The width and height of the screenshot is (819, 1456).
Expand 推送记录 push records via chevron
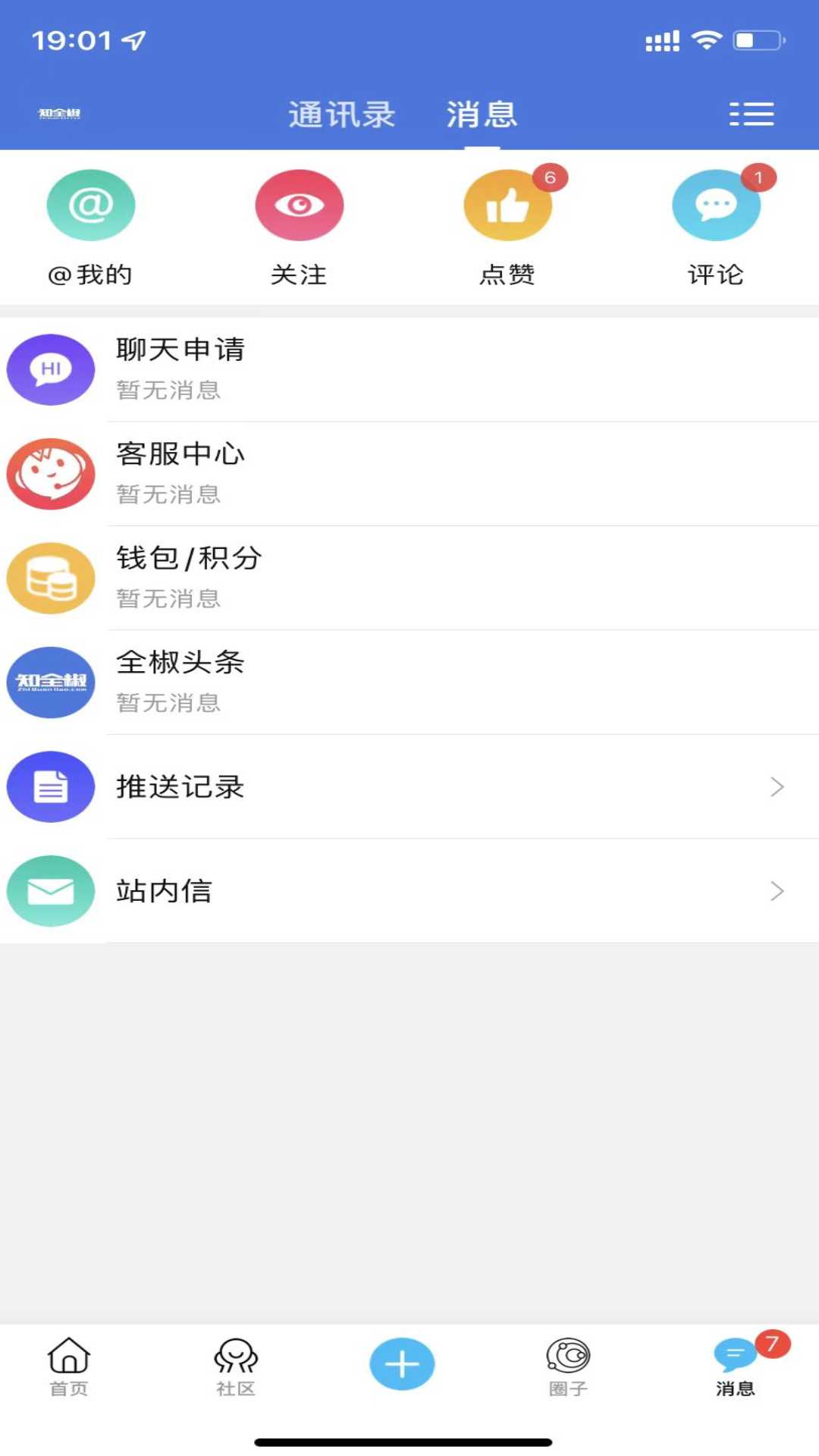(775, 787)
